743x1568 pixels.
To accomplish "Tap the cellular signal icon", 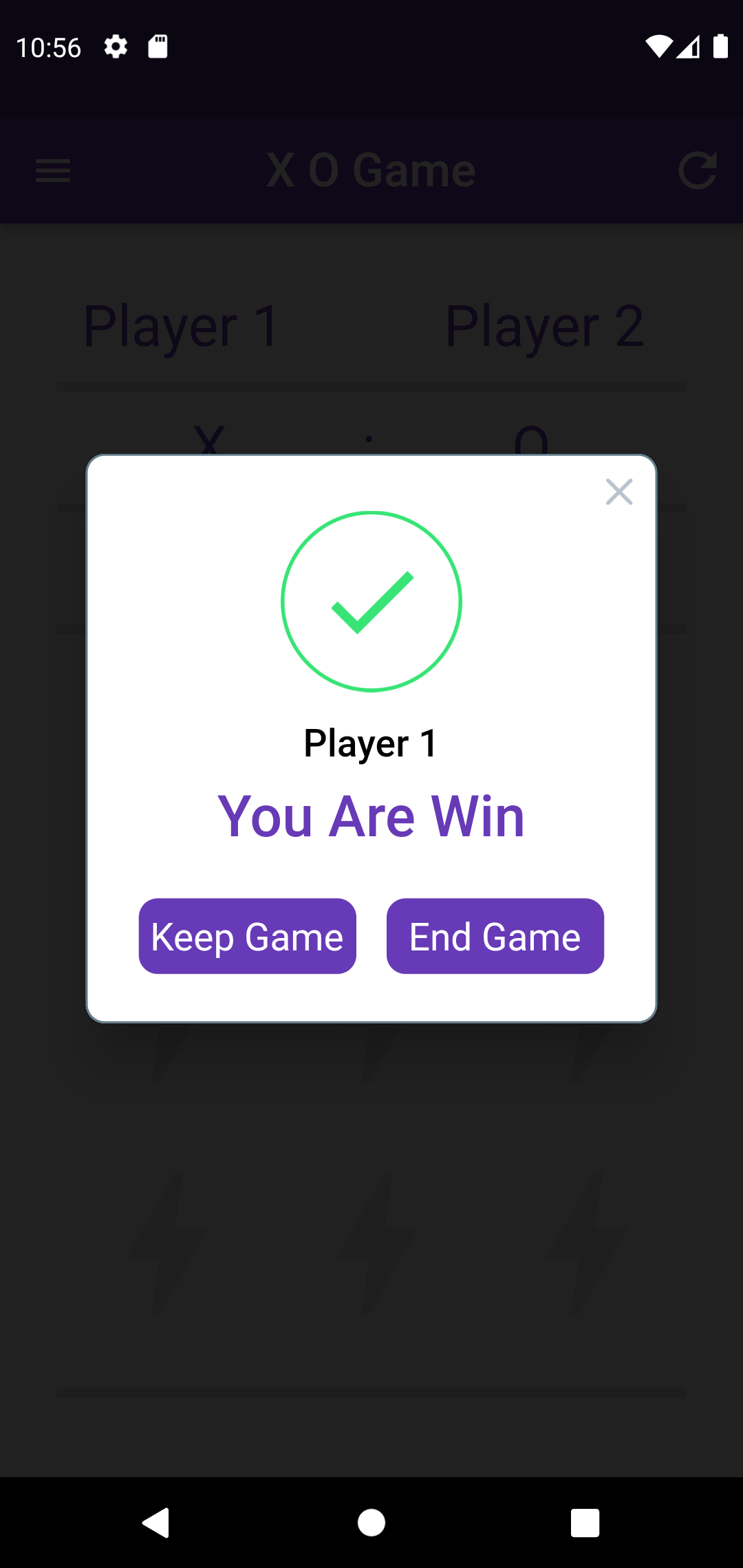I will pyautogui.click(x=689, y=46).
